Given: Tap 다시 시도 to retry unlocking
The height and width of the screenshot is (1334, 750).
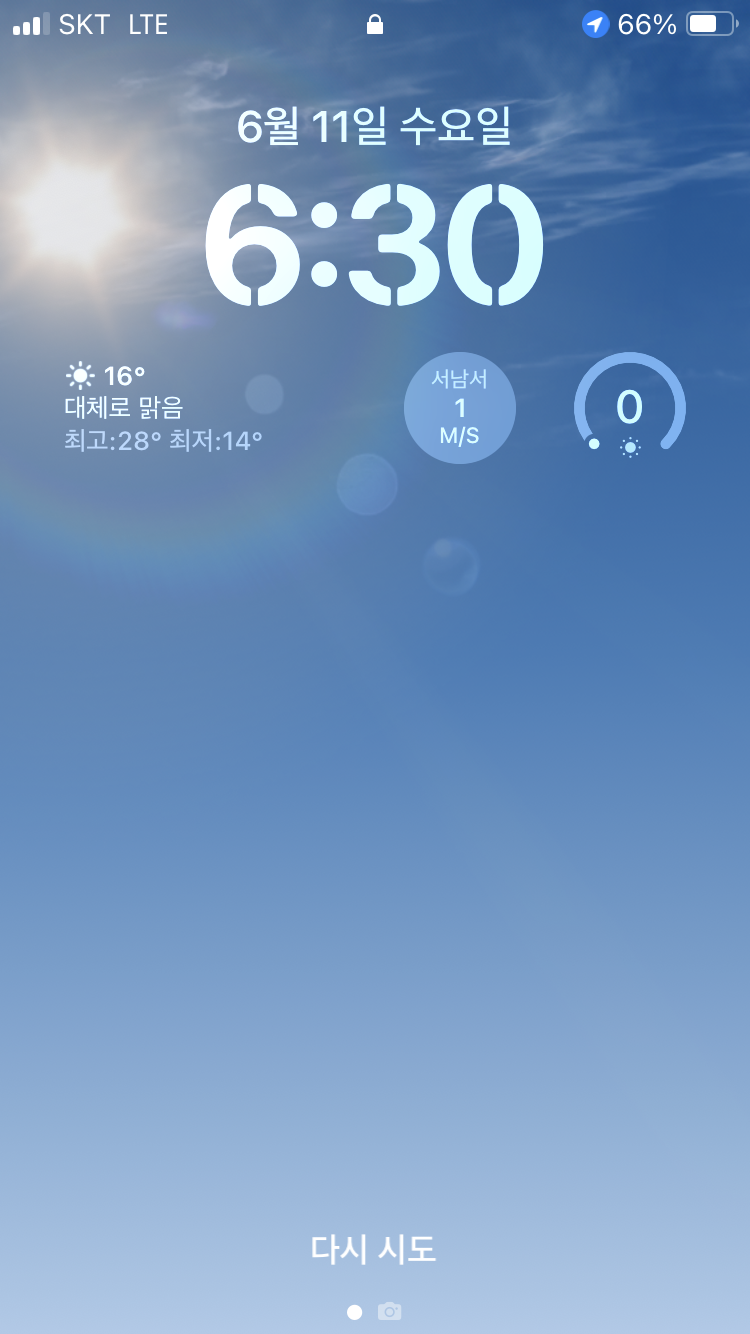Looking at the screenshot, I should click(374, 1249).
